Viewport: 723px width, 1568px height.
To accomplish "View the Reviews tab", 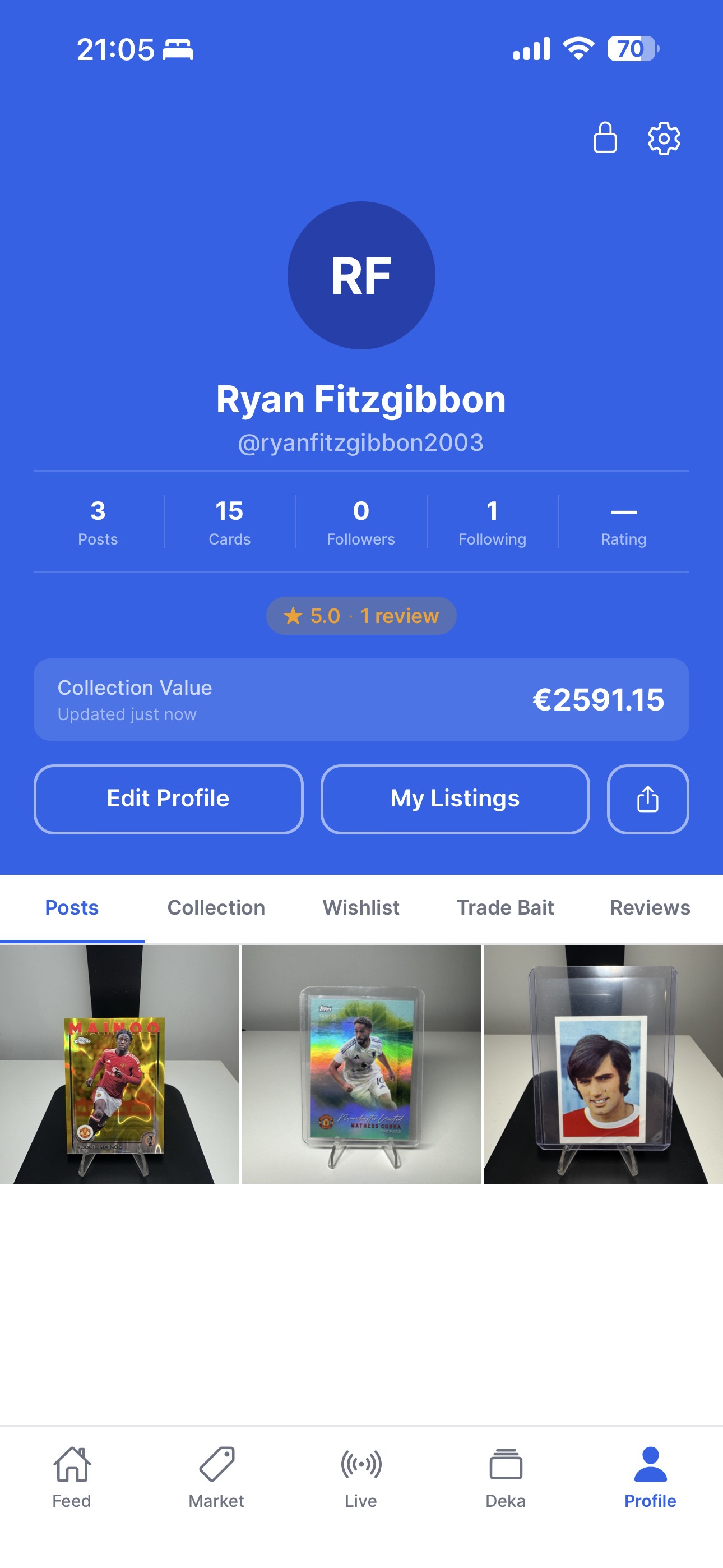I will 650,907.
